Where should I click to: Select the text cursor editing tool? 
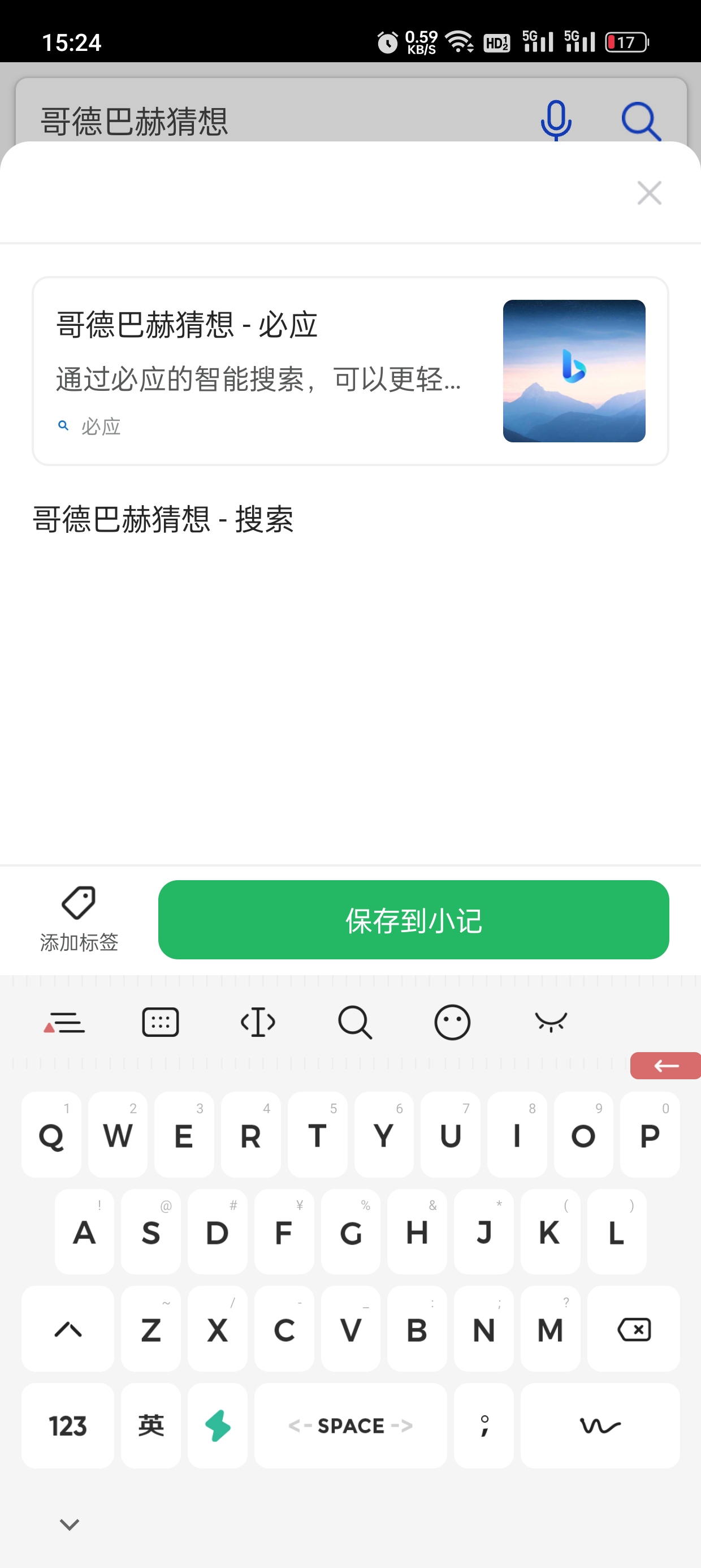point(258,1023)
